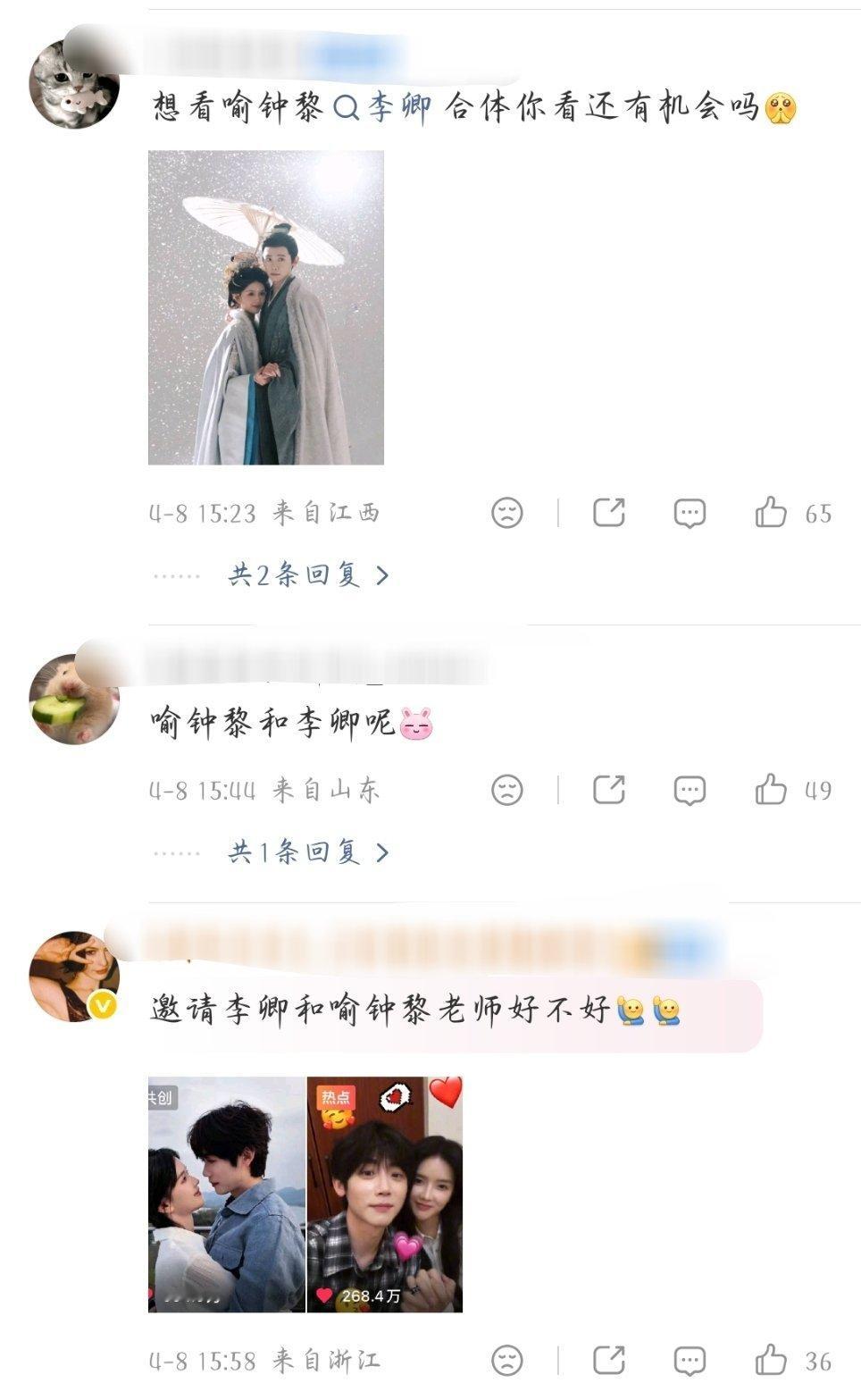Click the yellow V verification badge on the third avatar

[x=101, y=1005]
